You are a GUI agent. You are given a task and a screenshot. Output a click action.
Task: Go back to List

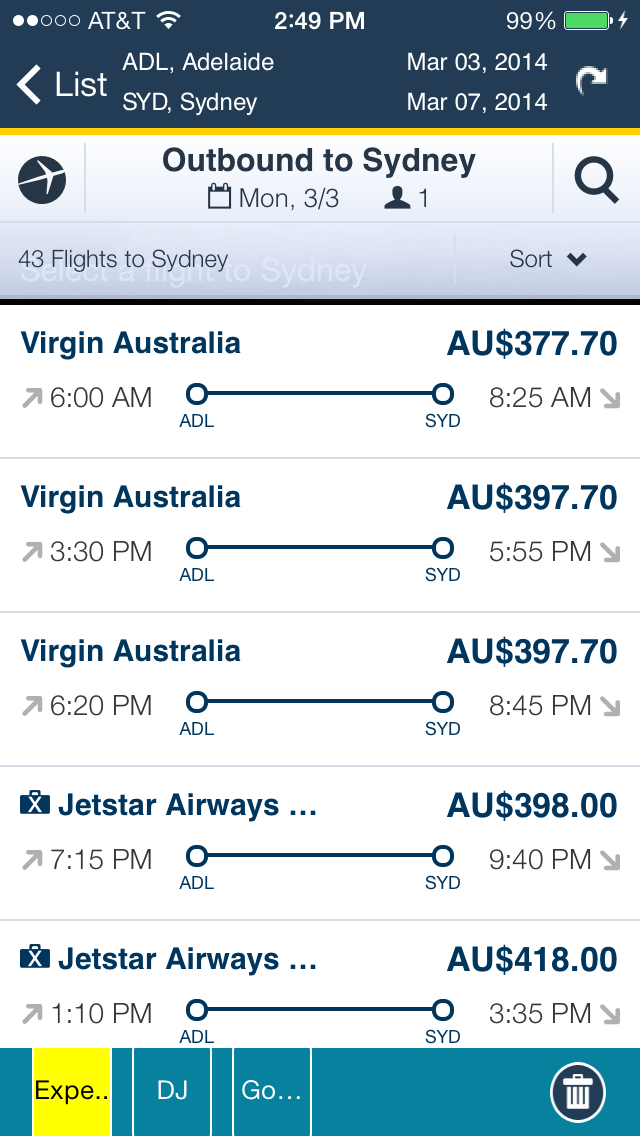(x=62, y=84)
